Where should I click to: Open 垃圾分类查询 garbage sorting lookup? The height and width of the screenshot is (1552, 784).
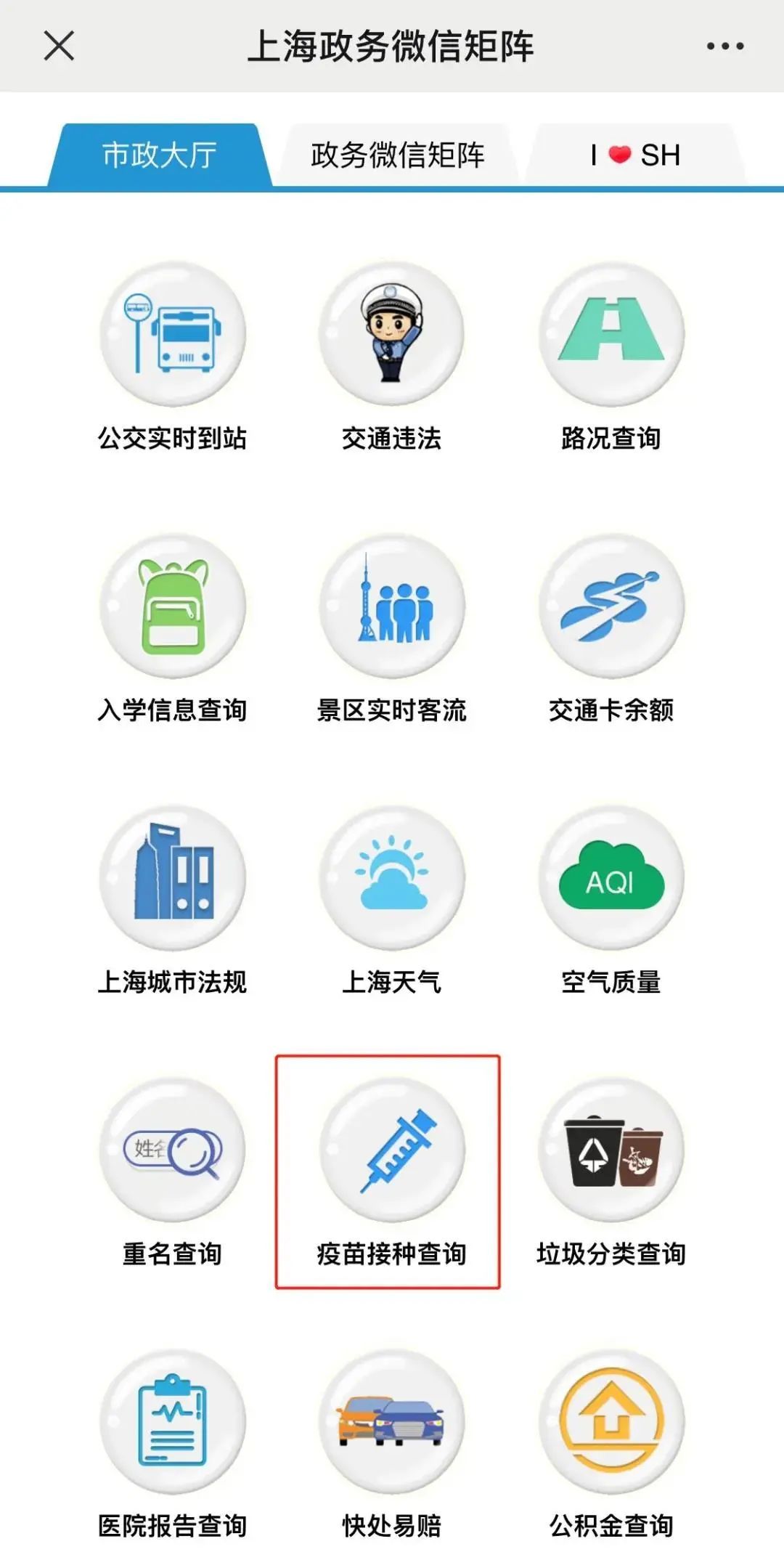611,1150
